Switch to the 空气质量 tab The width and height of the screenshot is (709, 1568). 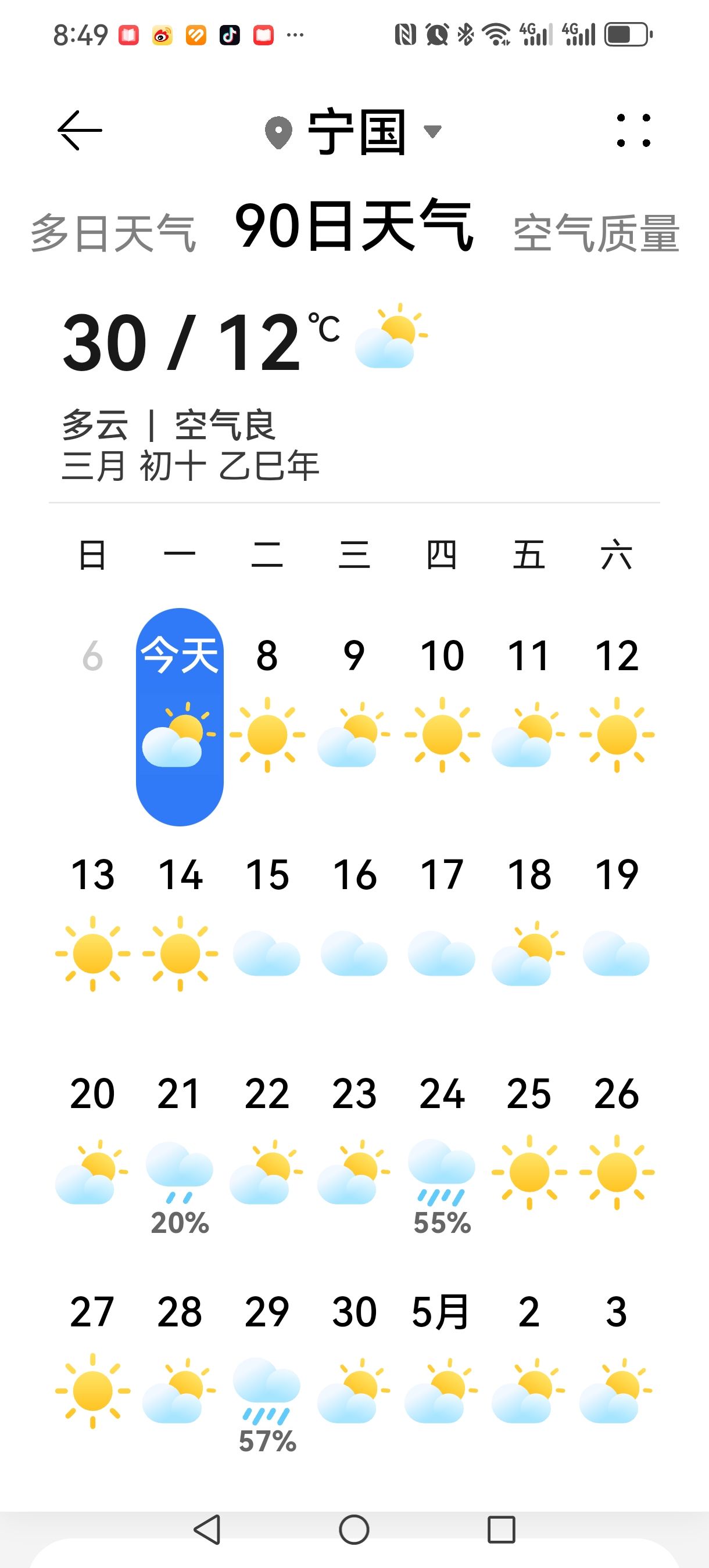coord(596,233)
